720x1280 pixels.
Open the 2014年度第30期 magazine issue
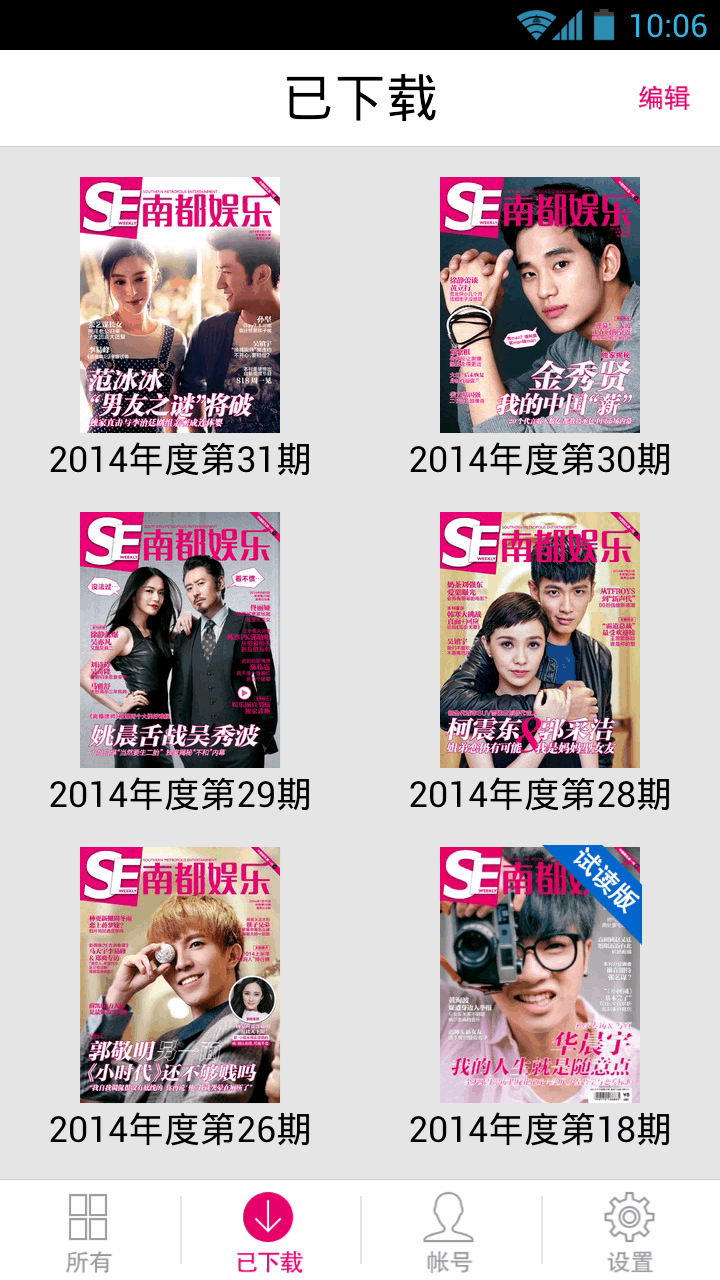(x=540, y=305)
